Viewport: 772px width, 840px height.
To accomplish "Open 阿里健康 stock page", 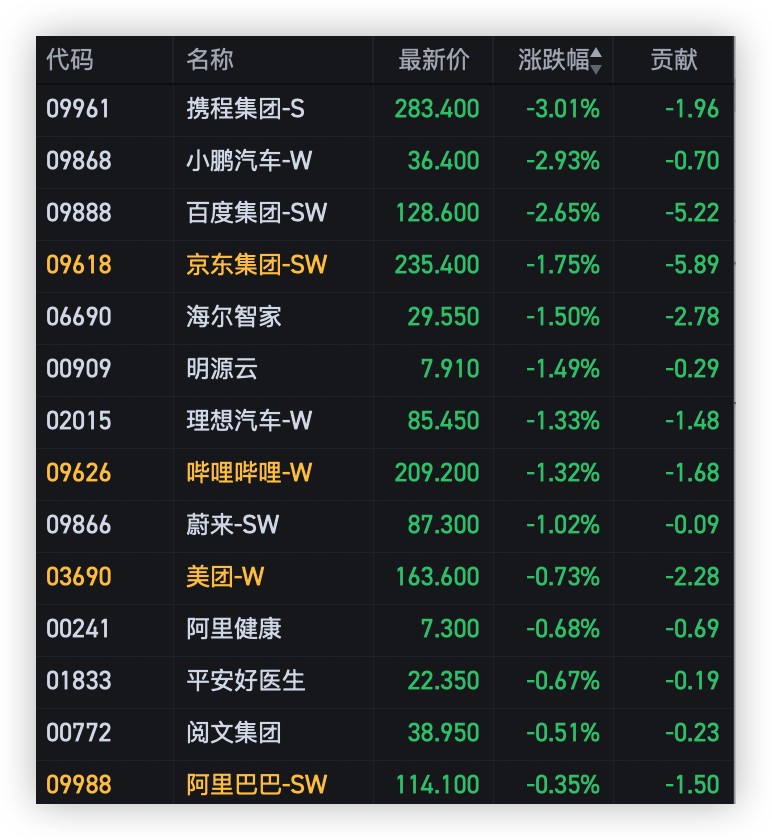I will [234, 629].
